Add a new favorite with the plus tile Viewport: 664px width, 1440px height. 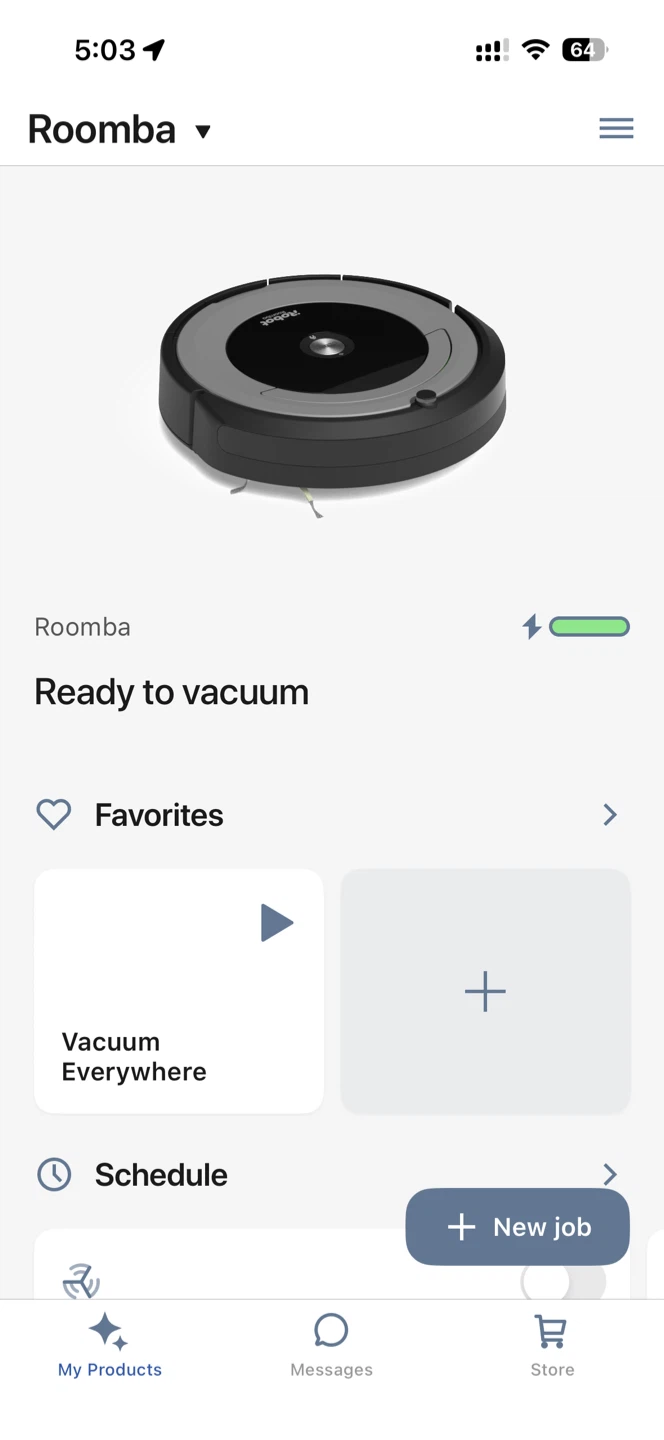click(485, 991)
